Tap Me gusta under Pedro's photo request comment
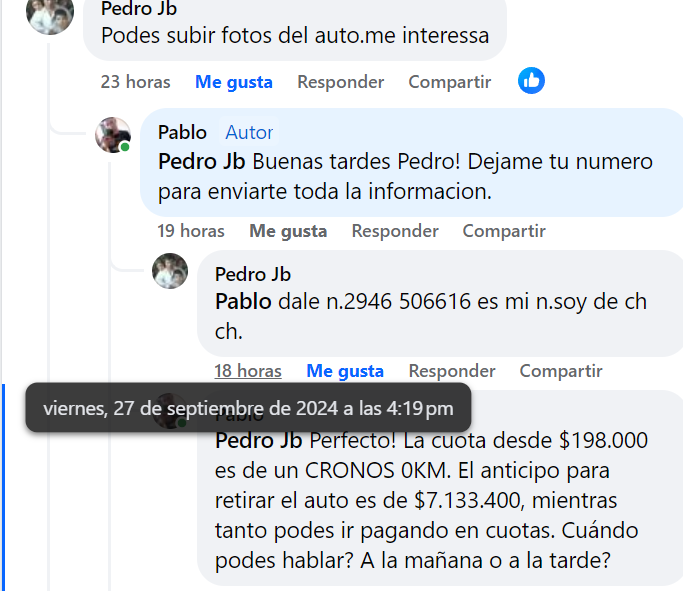 pyautogui.click(x=234, y=82)
